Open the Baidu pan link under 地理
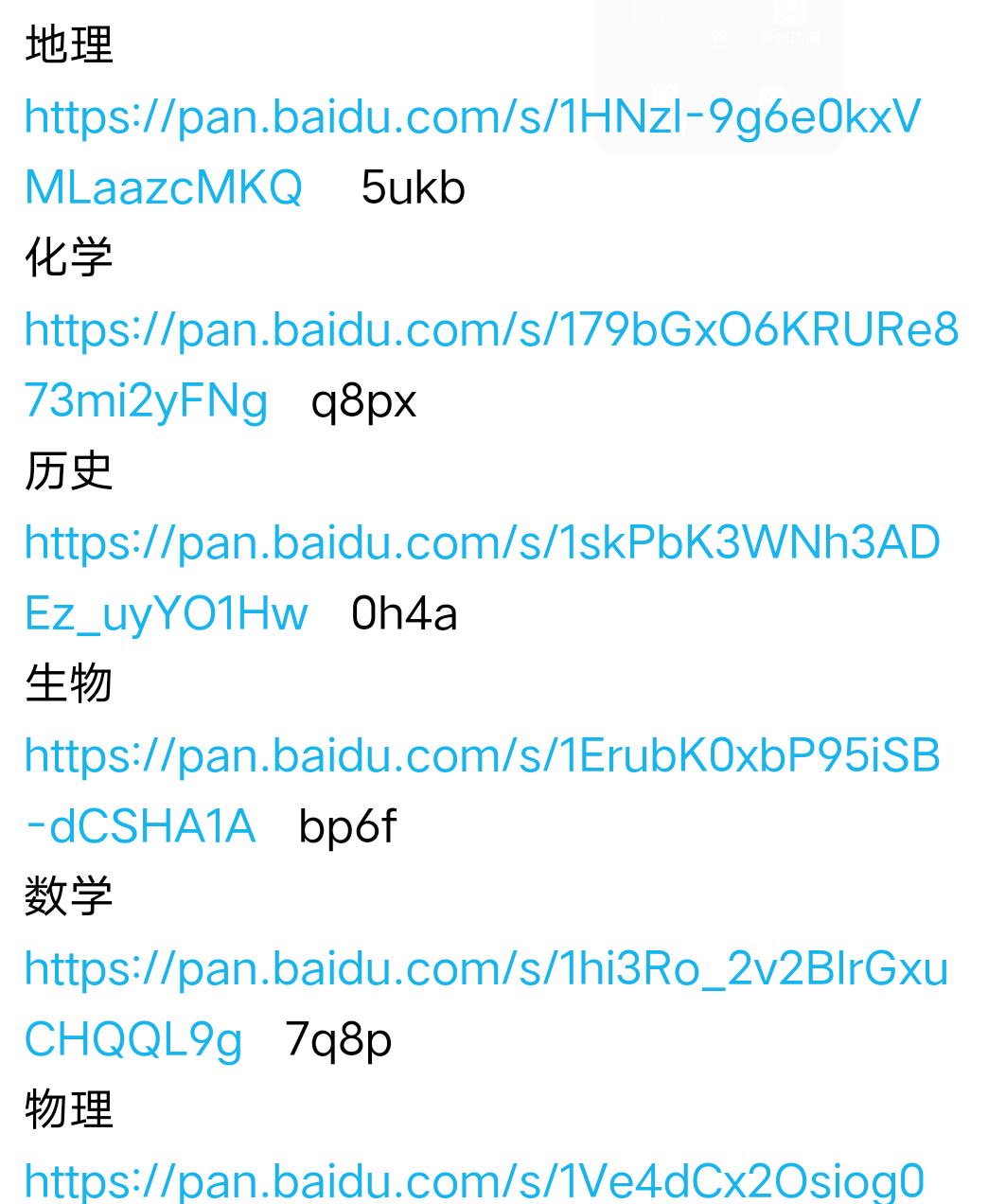 [471, 117]
